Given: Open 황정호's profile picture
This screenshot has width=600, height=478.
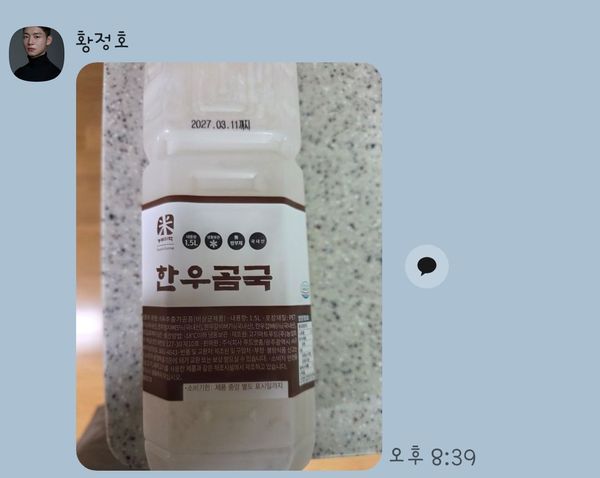Looking at the screenshot, I should coord(37,54).
